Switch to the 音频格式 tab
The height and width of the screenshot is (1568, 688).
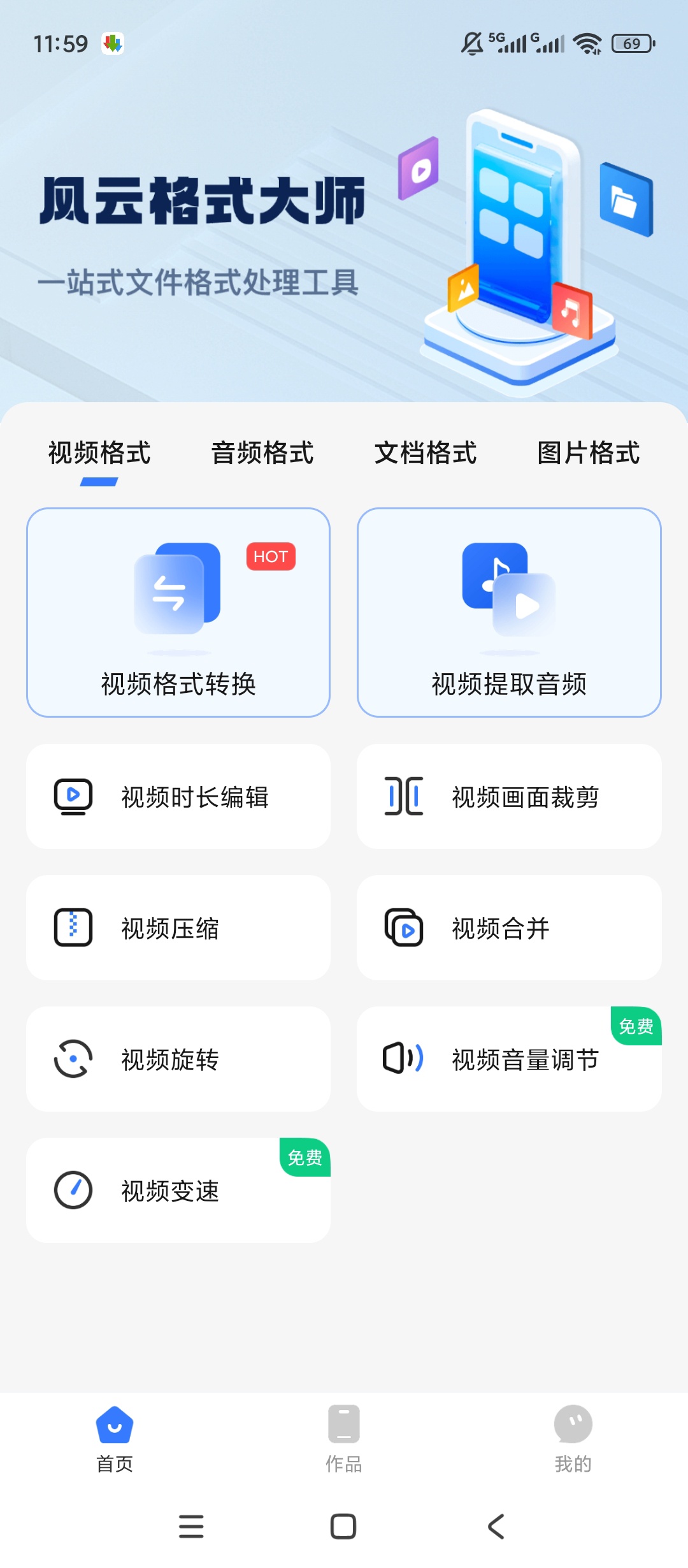click(262, 453)
